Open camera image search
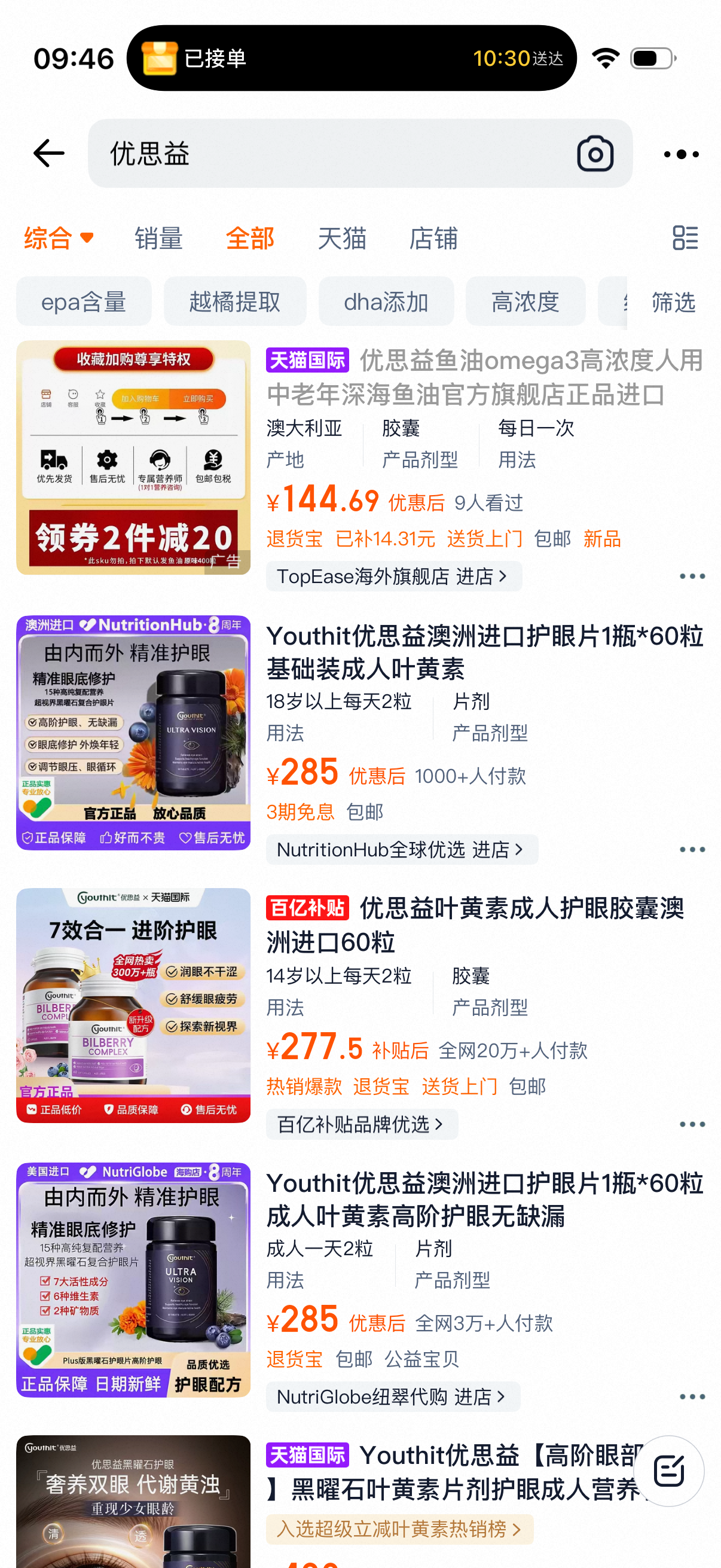 tap(594, 153)
